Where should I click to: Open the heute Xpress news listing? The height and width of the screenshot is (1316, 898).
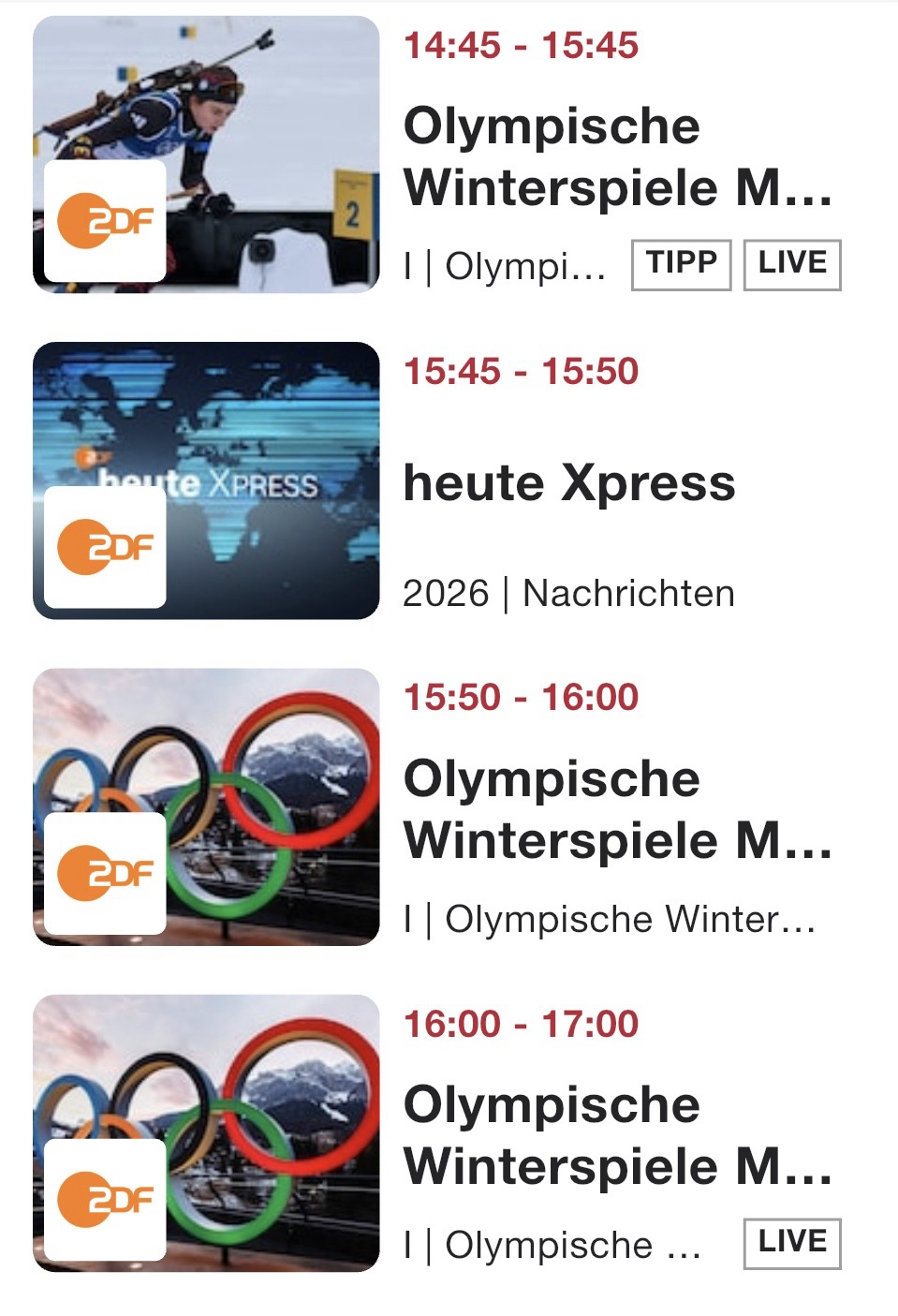coord(568,483)
